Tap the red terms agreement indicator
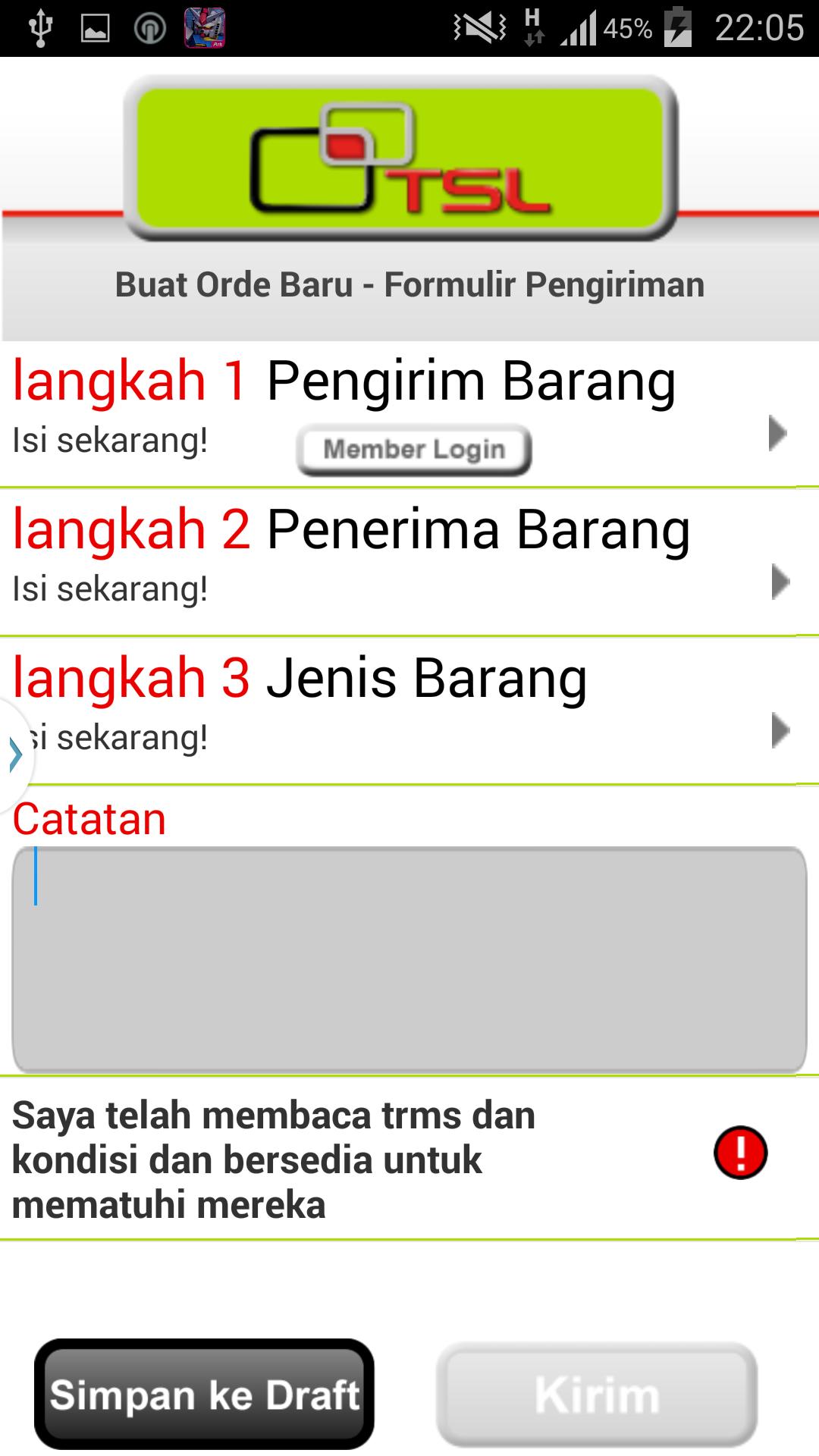This screenshot has width=819, height=1456. 740,1153
